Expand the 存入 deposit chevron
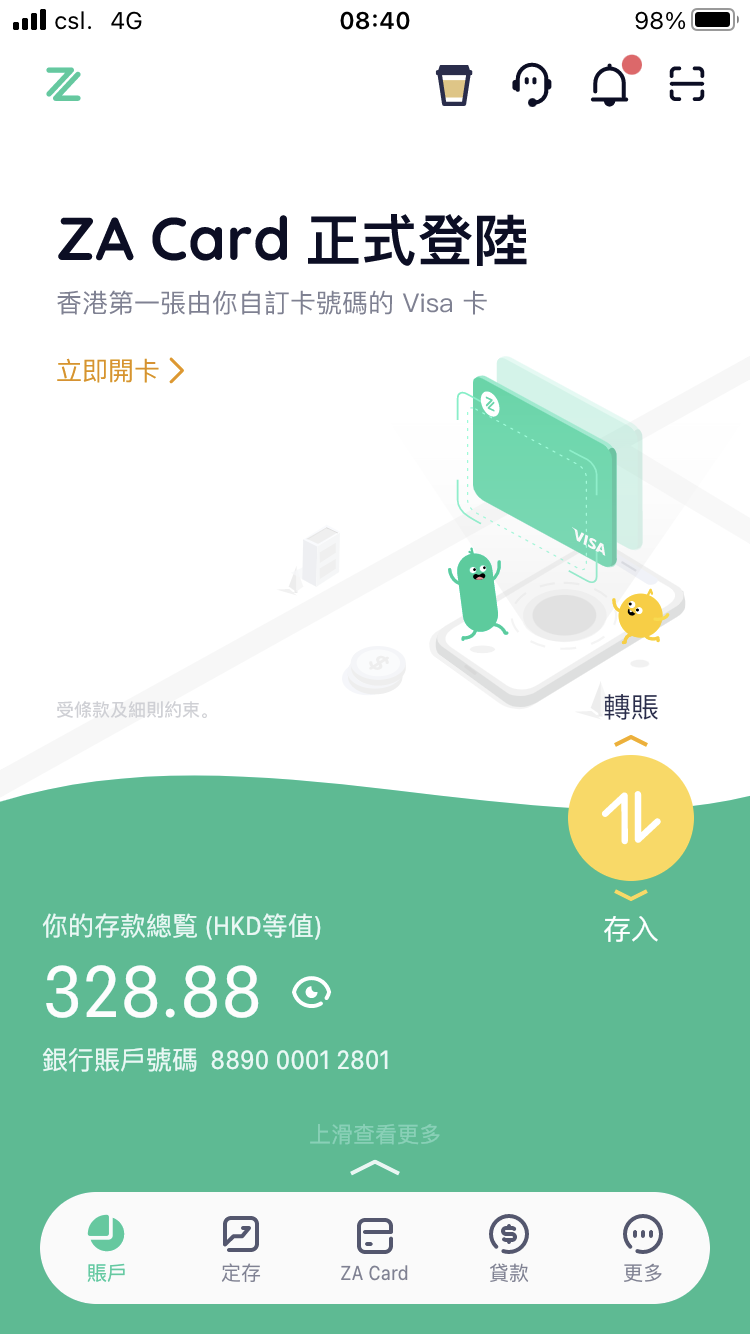 coord(631,894)
